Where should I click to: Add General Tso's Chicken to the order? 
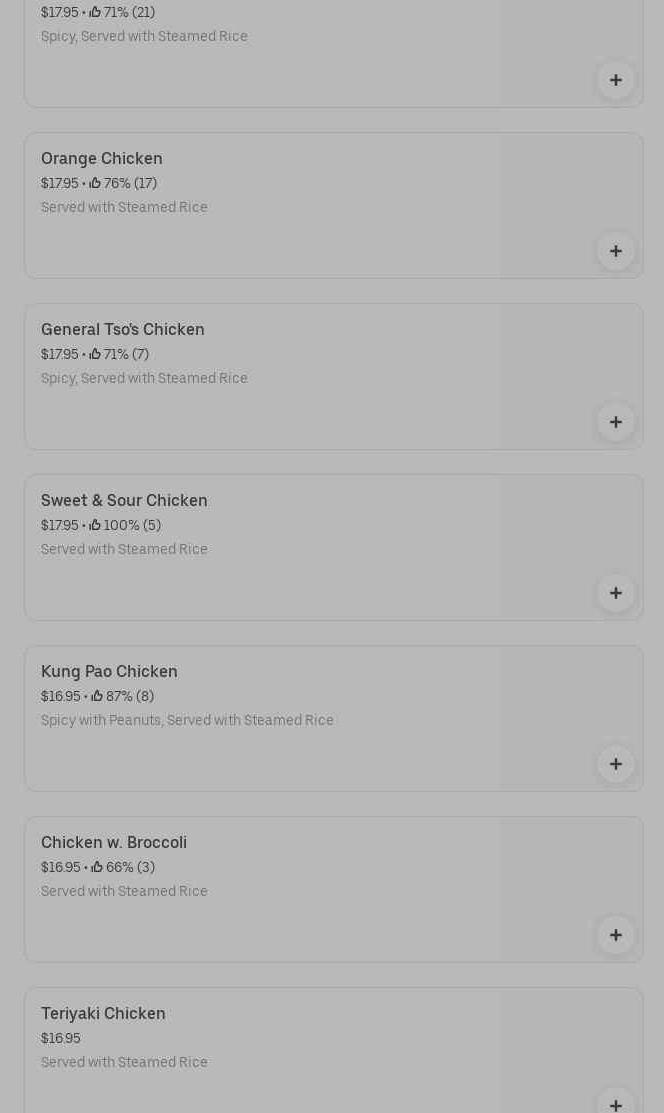615,422
